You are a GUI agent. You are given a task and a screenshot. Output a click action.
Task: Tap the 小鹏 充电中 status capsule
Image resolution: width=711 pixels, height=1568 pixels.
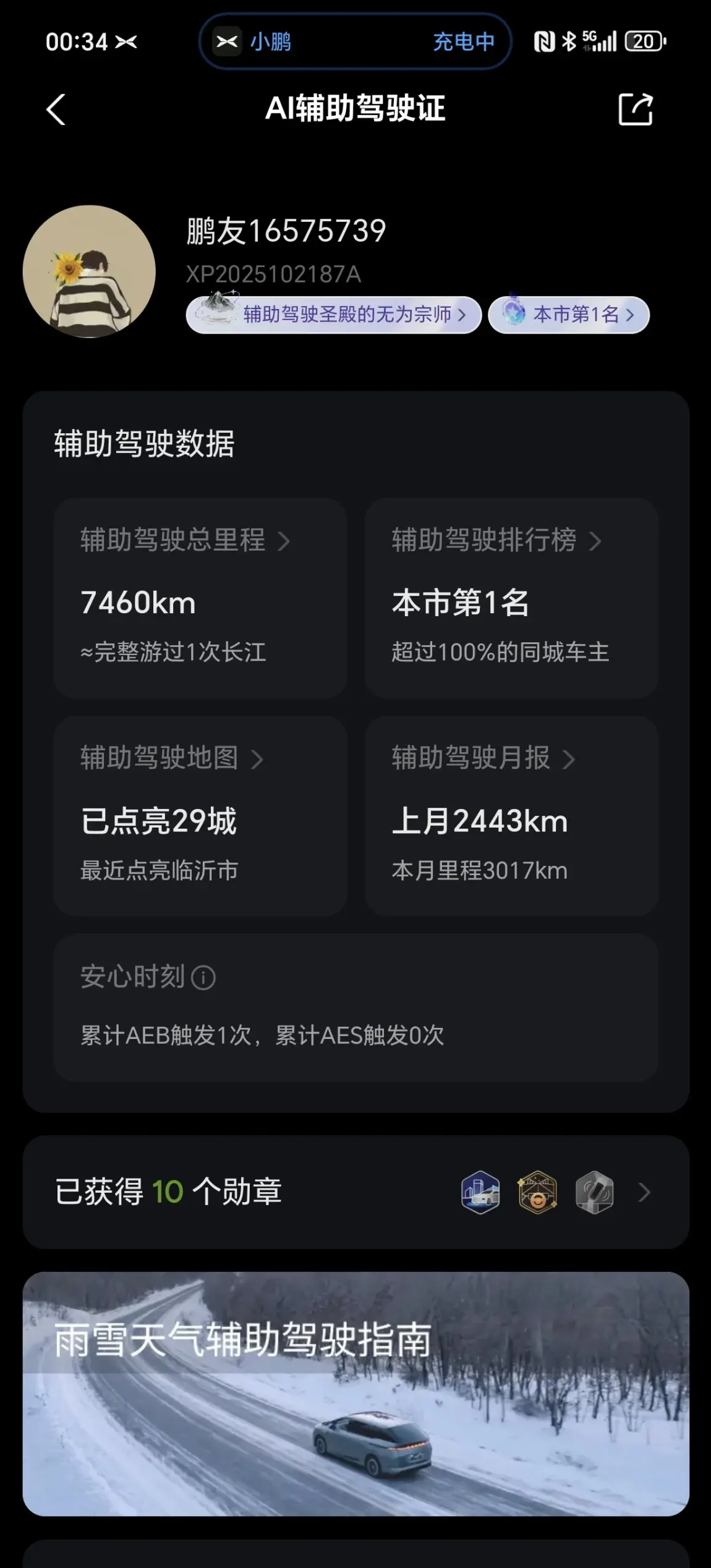355,42
